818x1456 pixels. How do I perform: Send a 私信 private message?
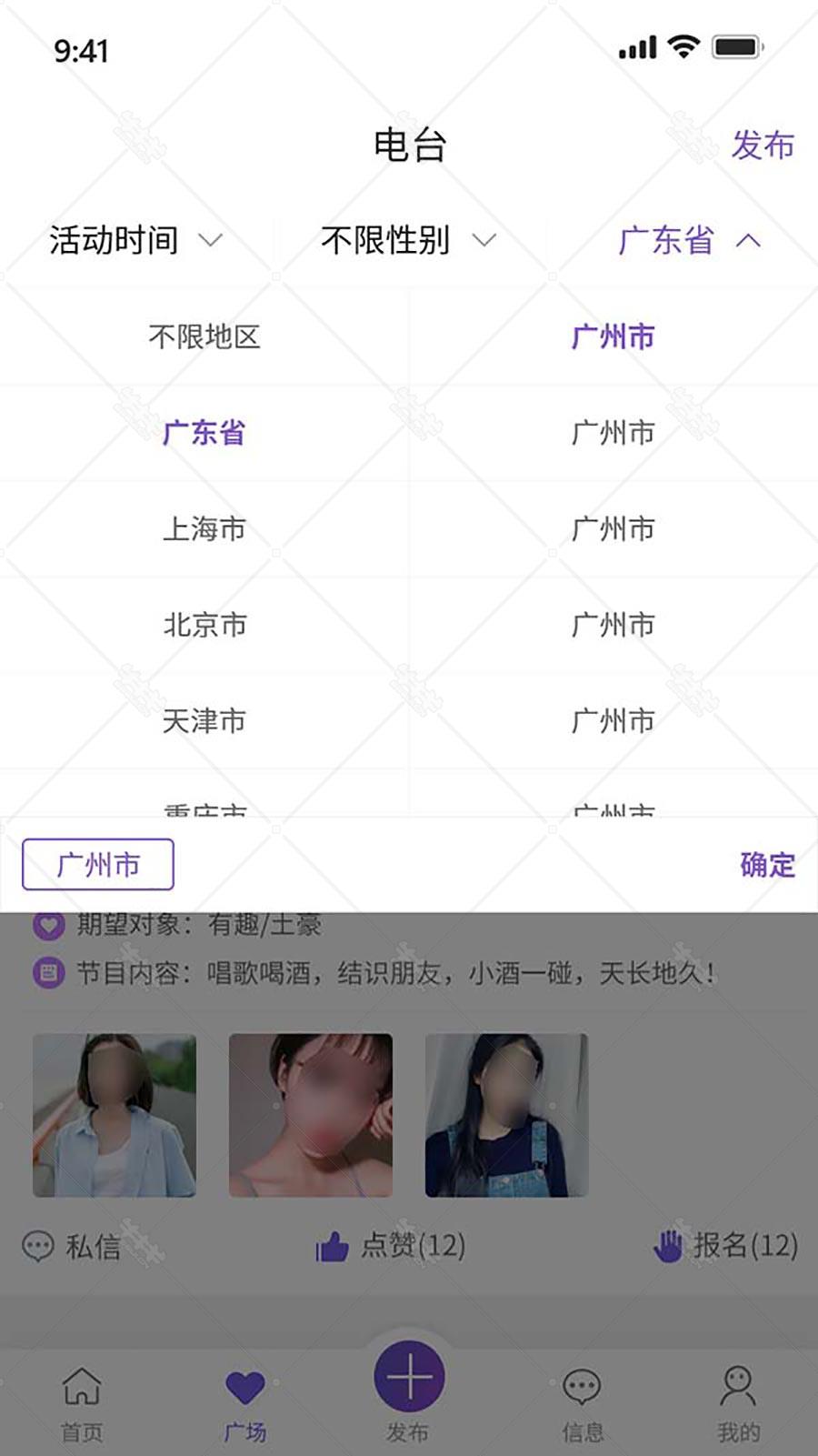click(71, 1246)
